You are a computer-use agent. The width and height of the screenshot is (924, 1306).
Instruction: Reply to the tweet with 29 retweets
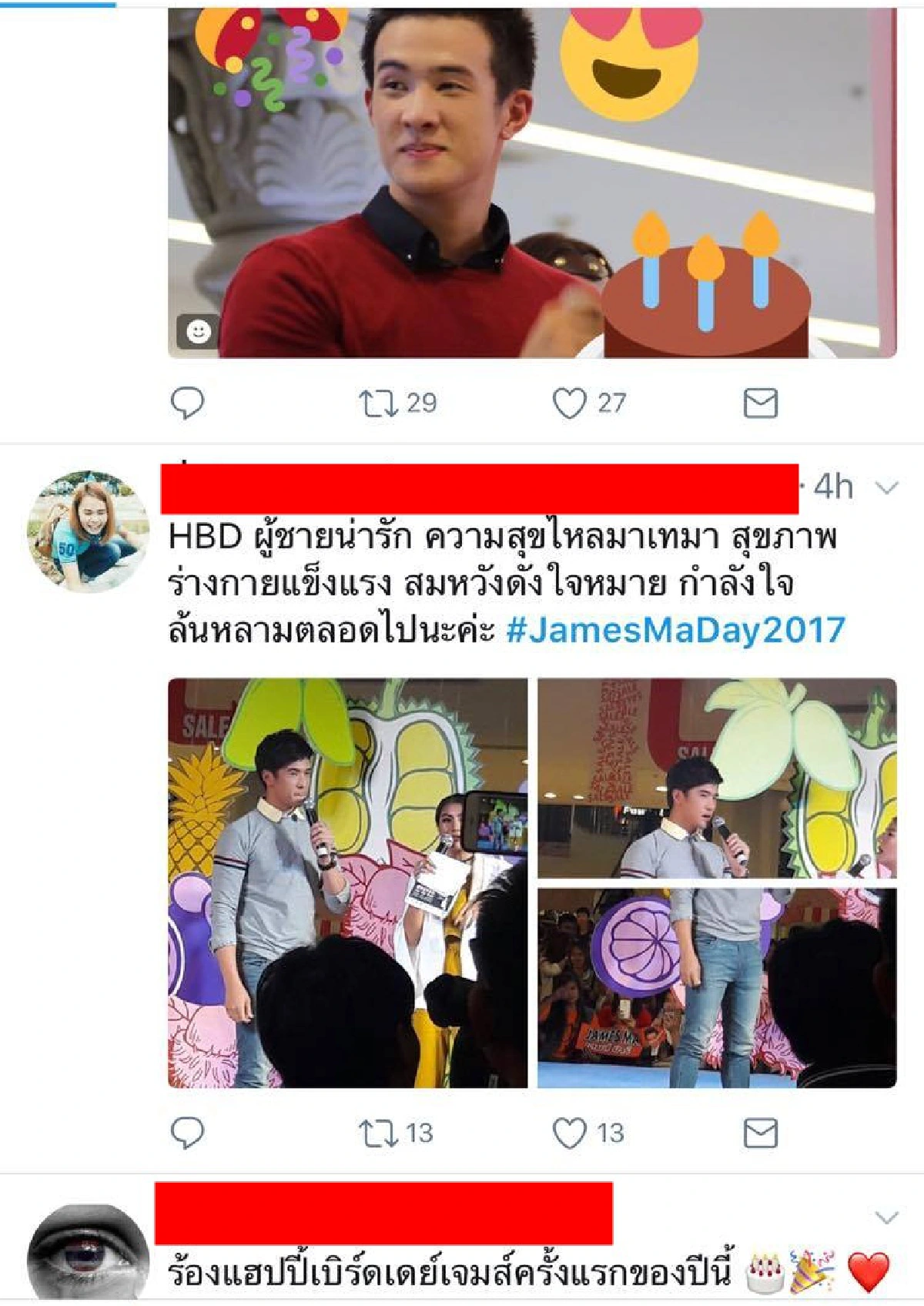(187, 403)
